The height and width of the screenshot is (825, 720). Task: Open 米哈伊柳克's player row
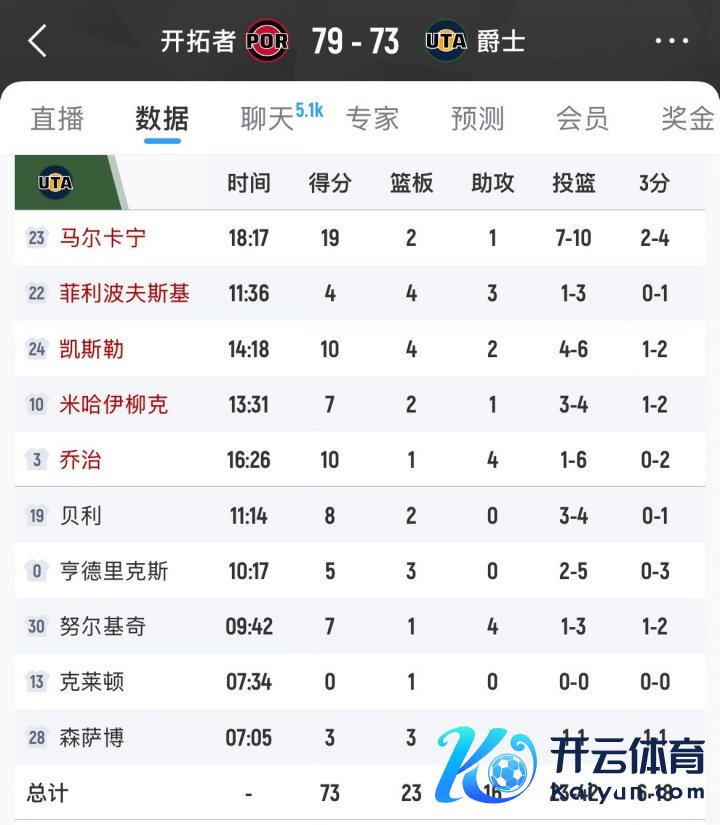click(x=113, y=404)
